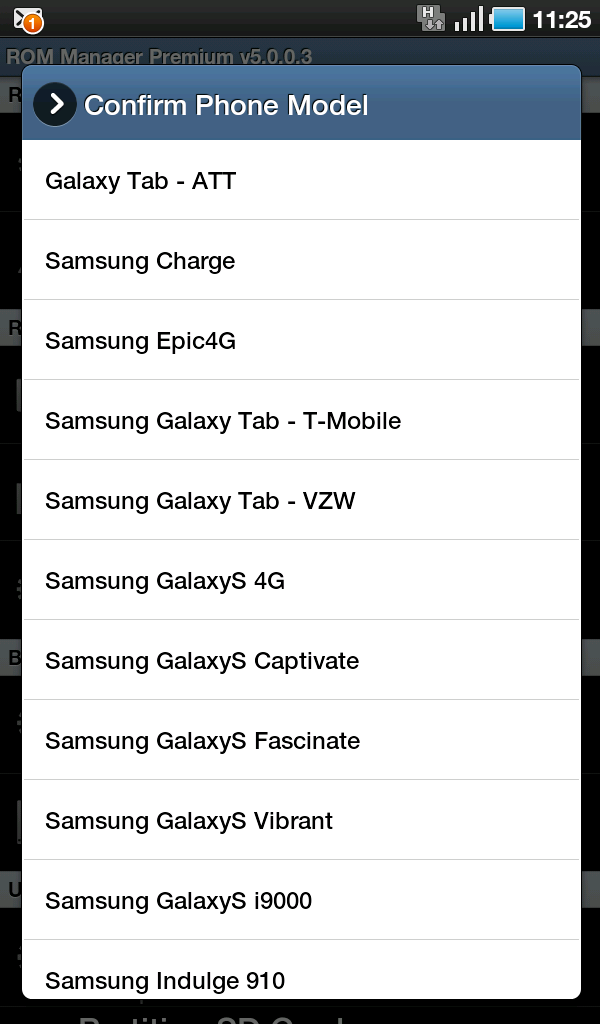Choose Samsung GalaxyS Fascinate
This screenshot has width=600, height=1024.
[x=300, y=741]
